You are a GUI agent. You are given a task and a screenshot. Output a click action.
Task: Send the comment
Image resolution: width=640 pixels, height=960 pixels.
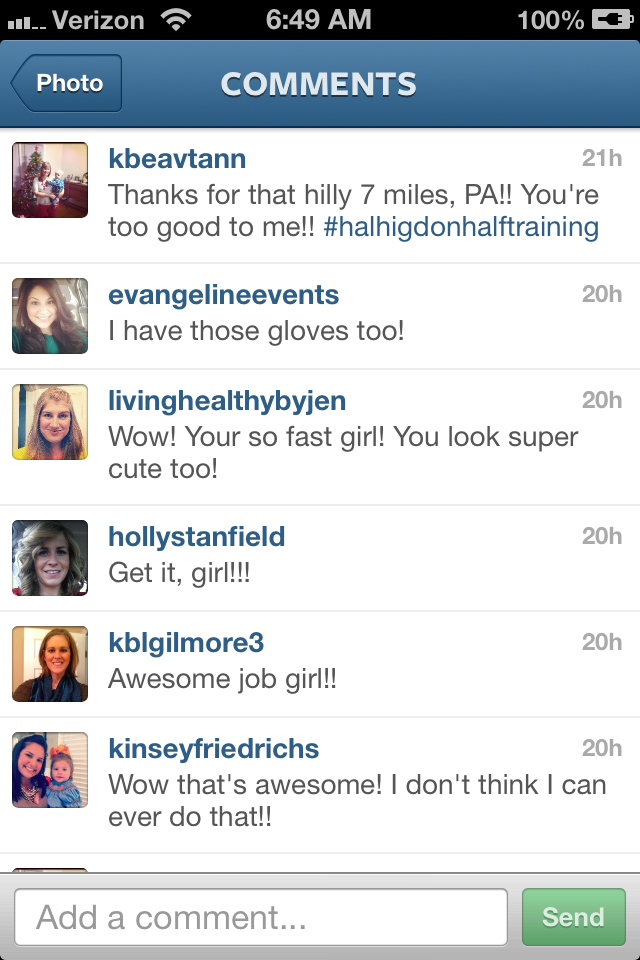point(573,917)
